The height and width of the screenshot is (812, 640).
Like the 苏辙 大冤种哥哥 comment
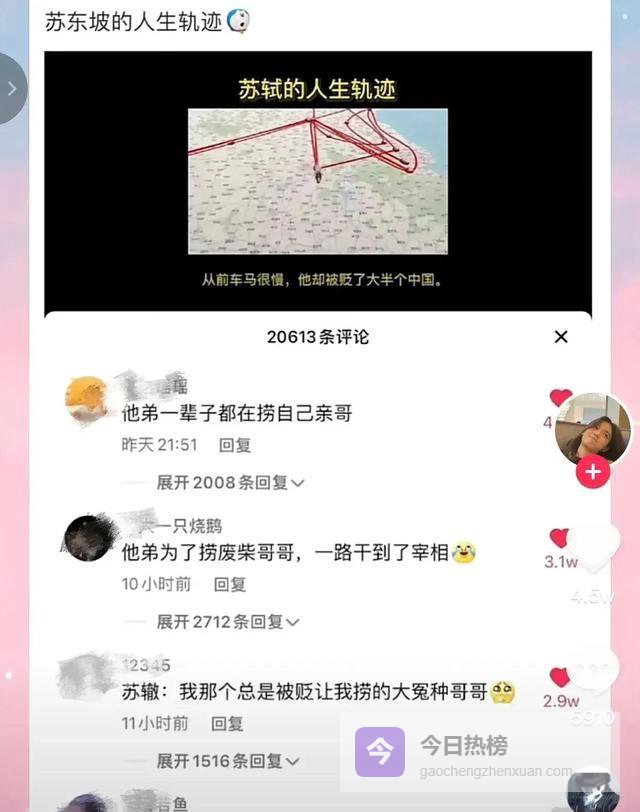tap(560, 678)
